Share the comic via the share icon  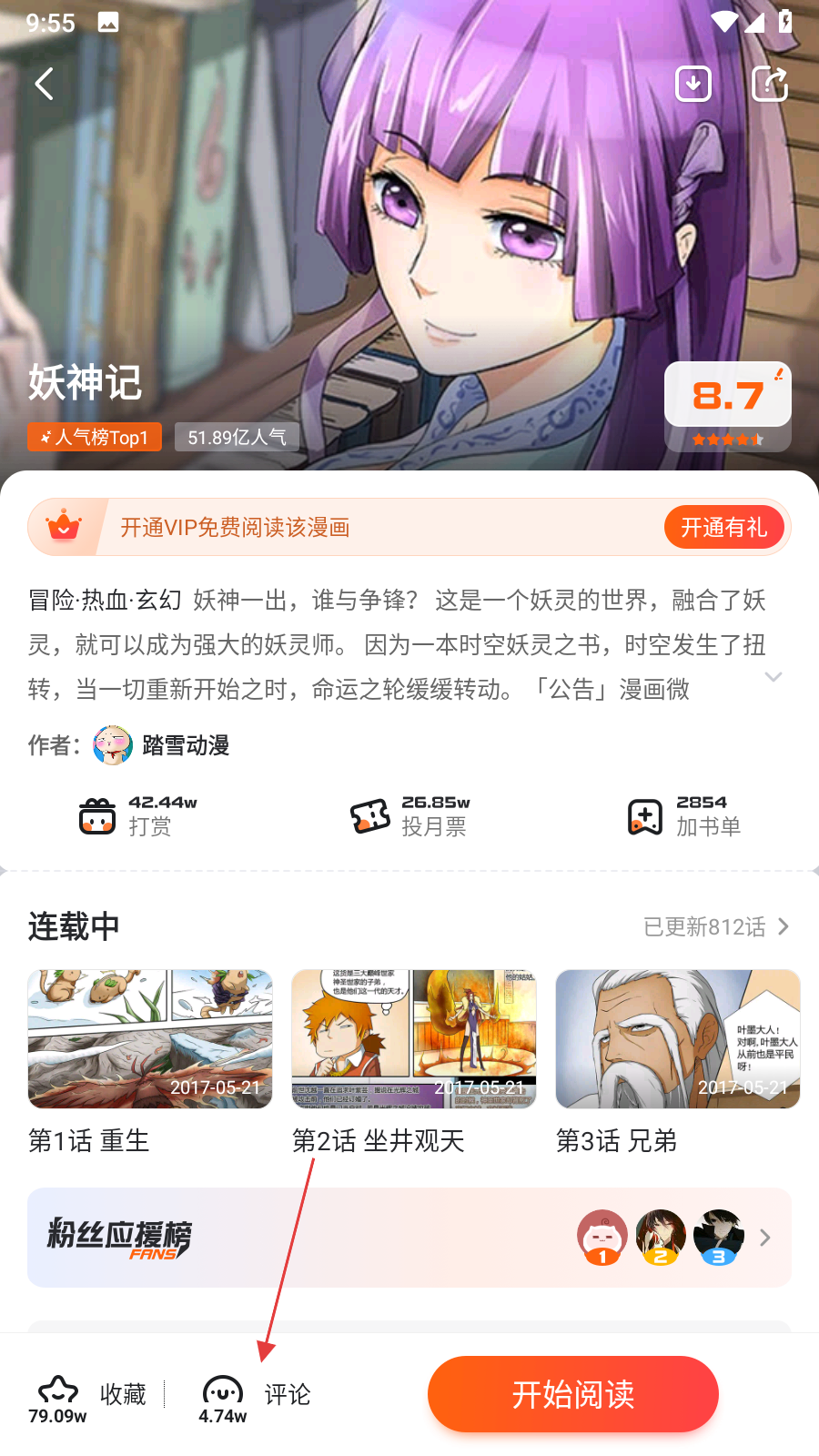click(x=769, y=85)
